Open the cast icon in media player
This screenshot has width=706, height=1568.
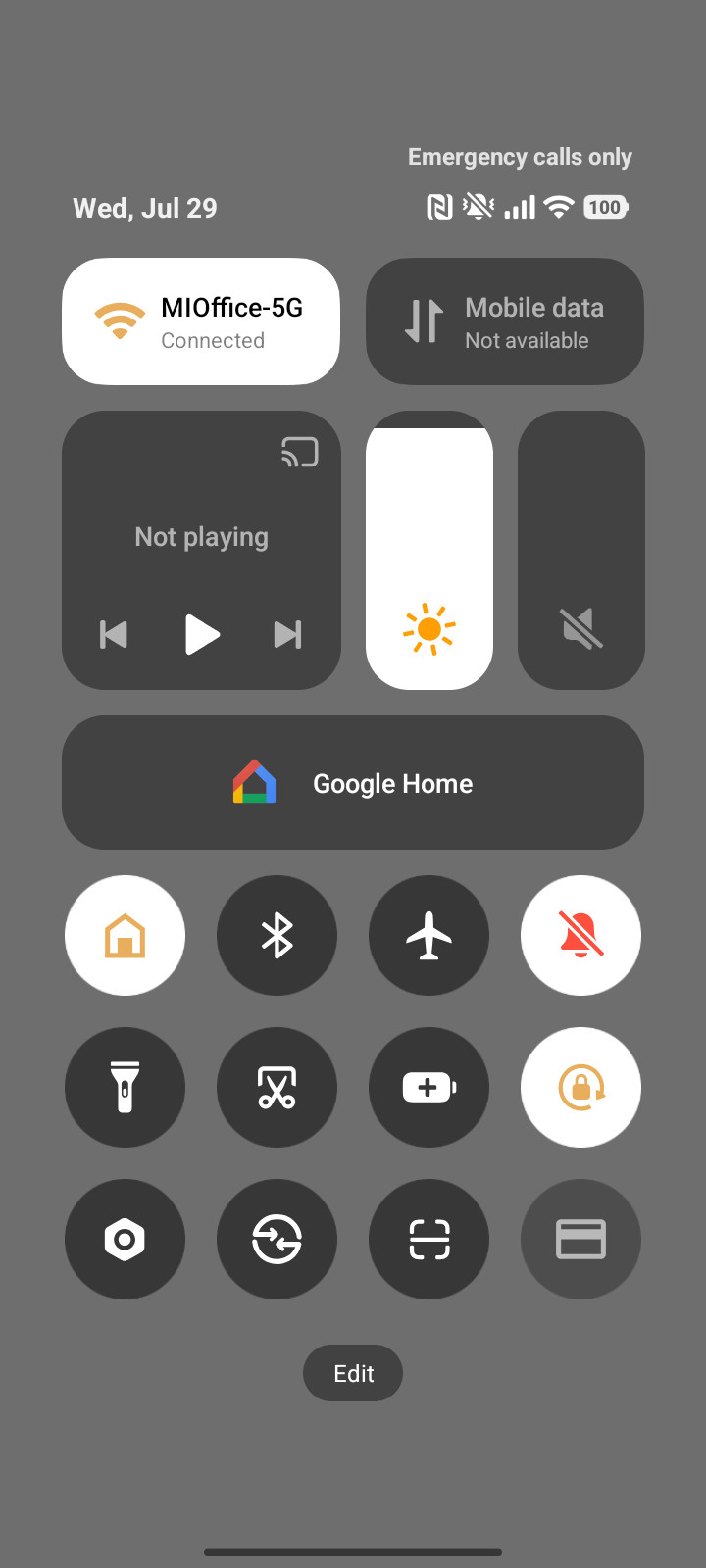300,452
